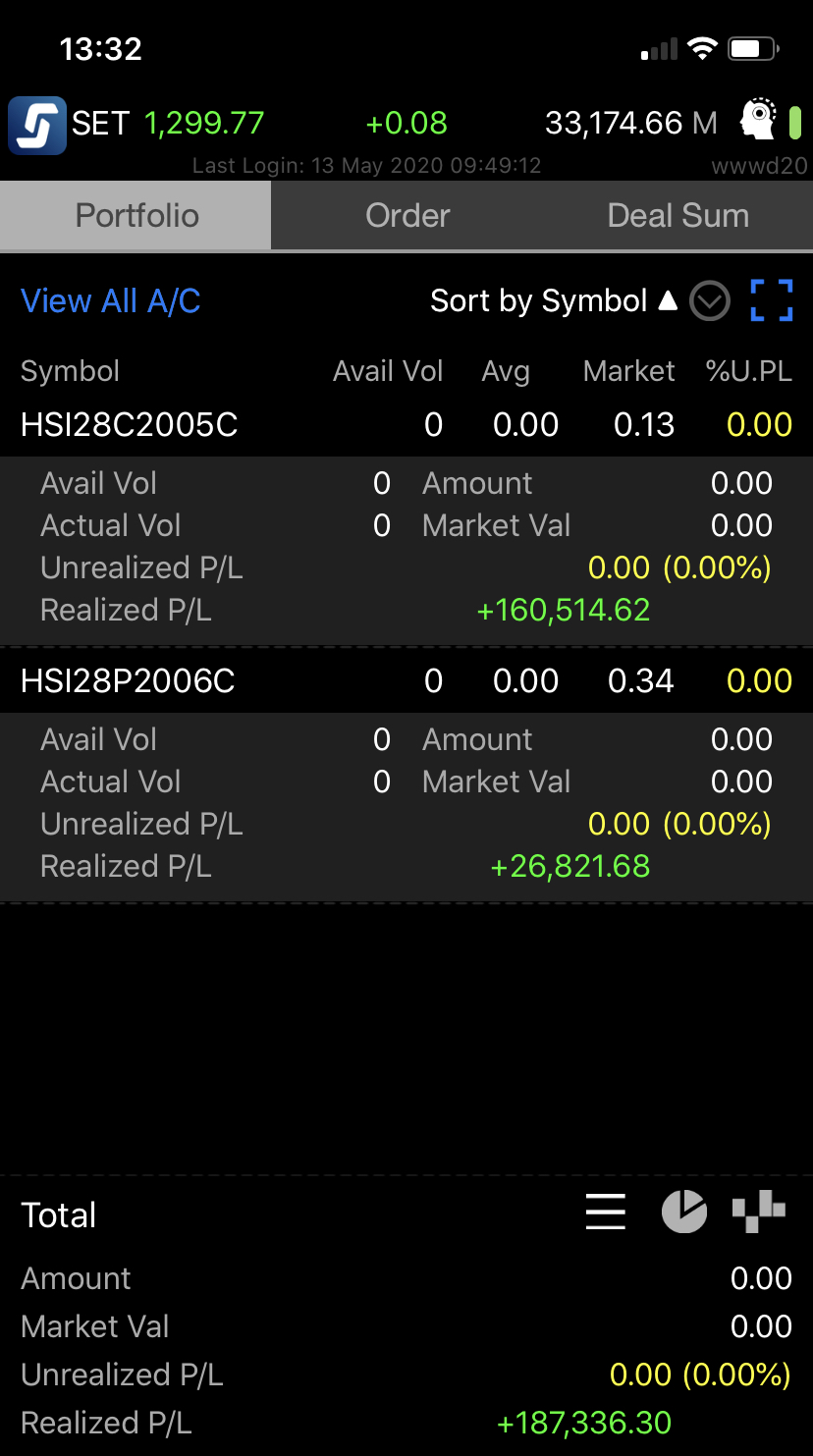Open the Deal Sum tab

(677, 216)
